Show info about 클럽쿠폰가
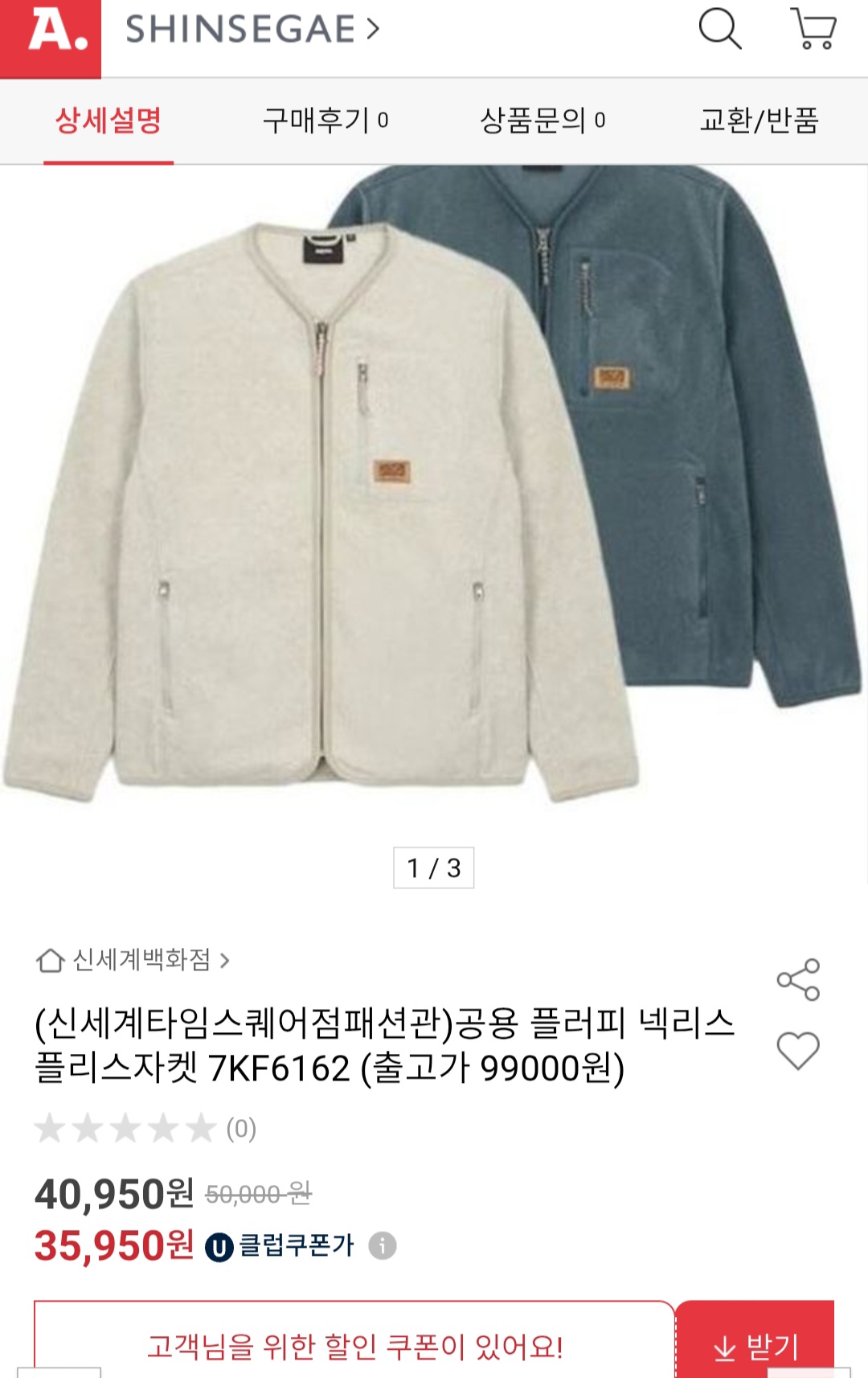The width and height of the screenshot is (868, 1378). (x=383, y=1246)
